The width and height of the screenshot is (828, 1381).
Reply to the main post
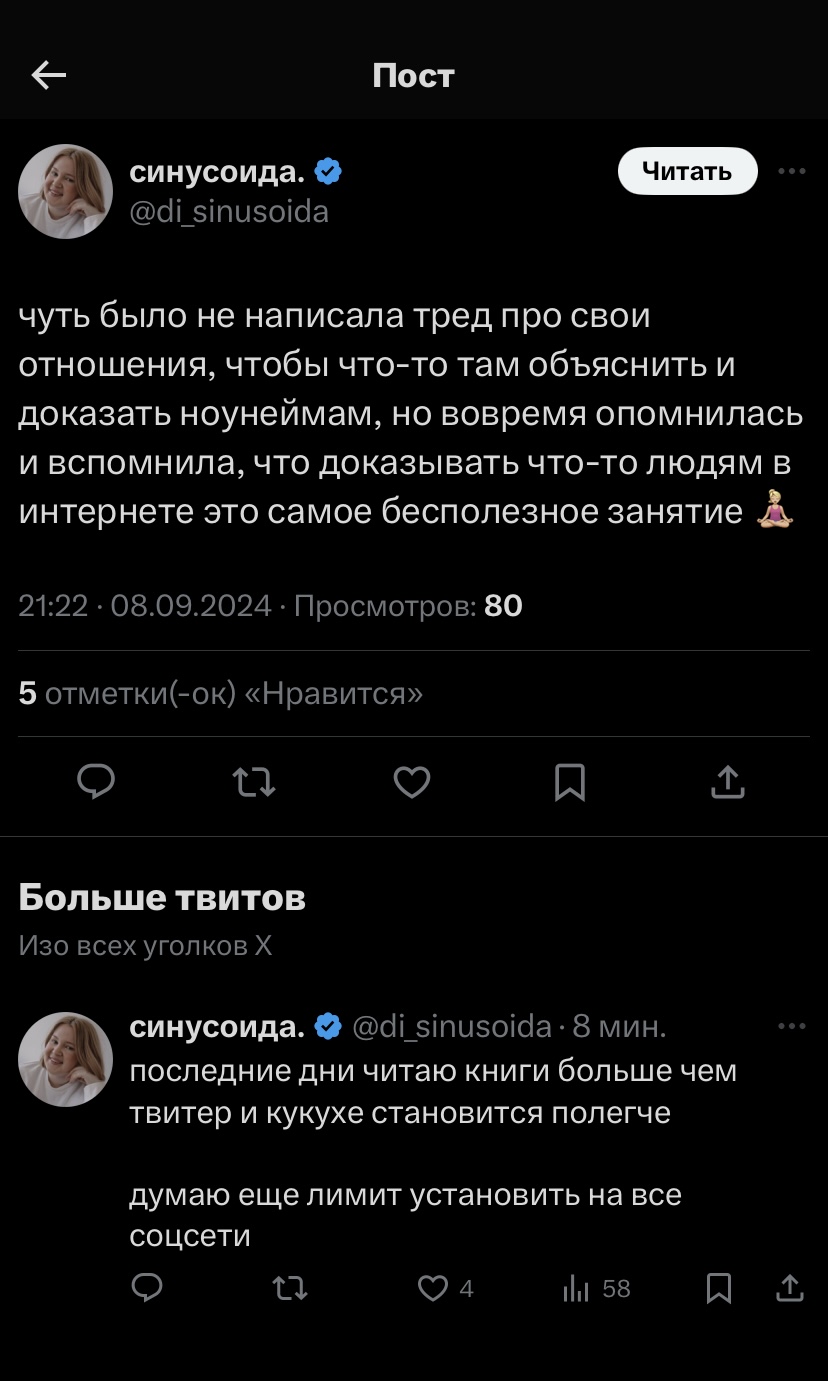(96, 782)
